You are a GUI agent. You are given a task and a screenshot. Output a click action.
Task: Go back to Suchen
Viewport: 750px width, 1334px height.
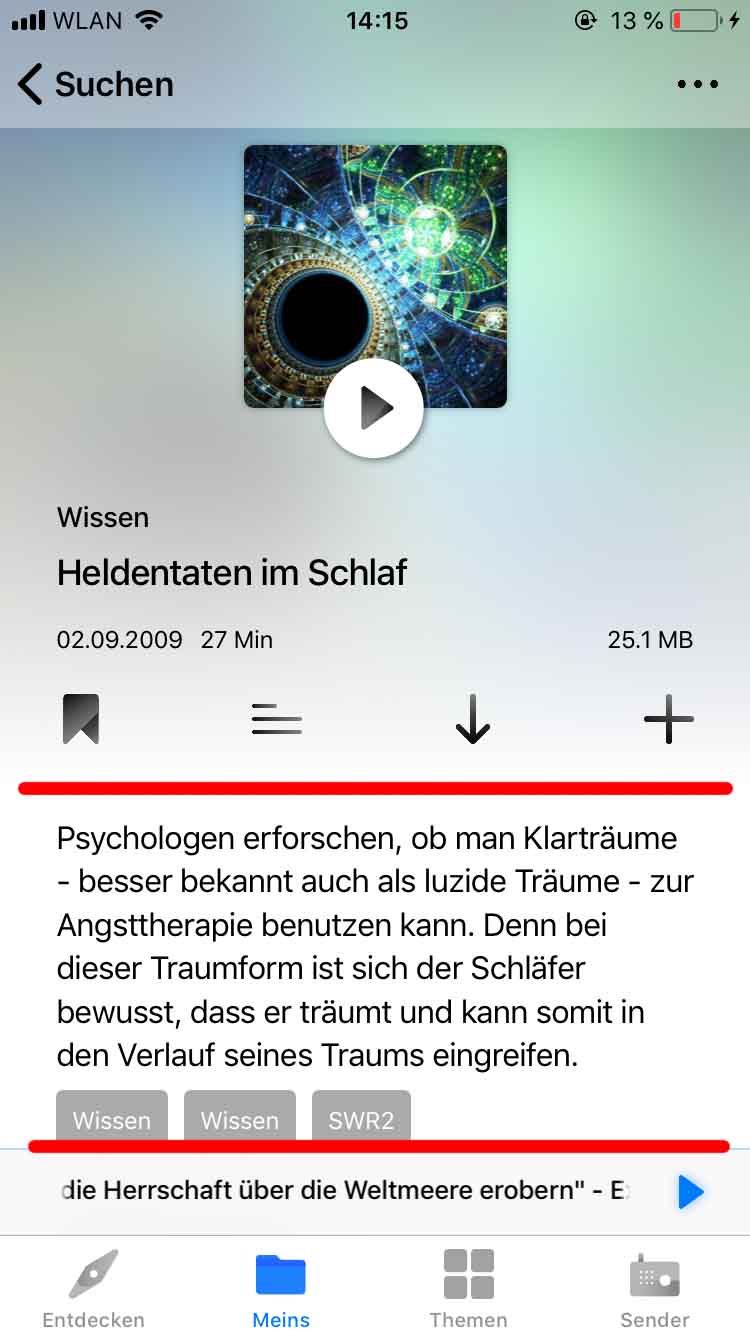coord(95,85)
